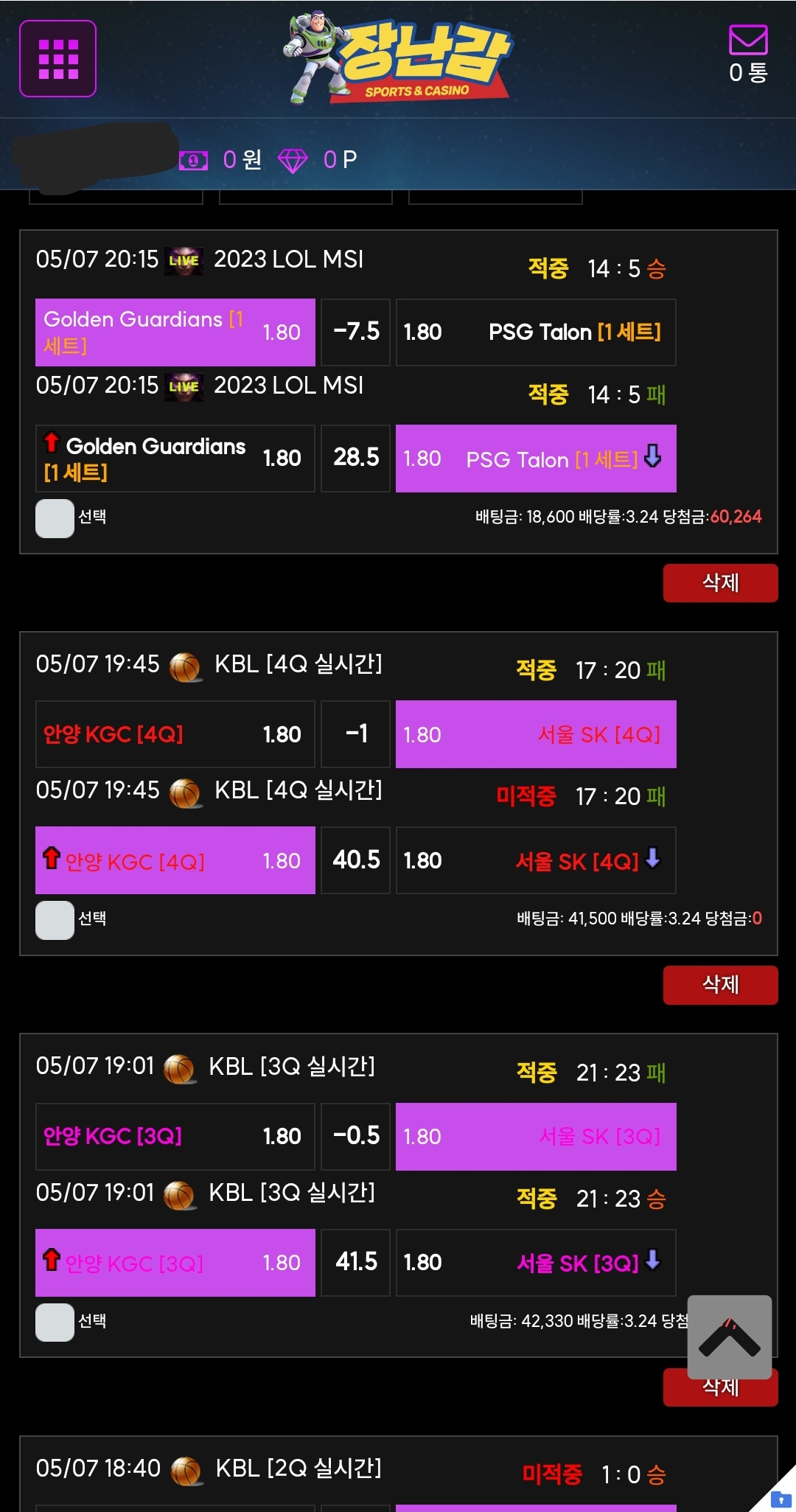Select the KBL 3Q bet checkbox
Screen dimensions: 796x1512
point(55,1322)
